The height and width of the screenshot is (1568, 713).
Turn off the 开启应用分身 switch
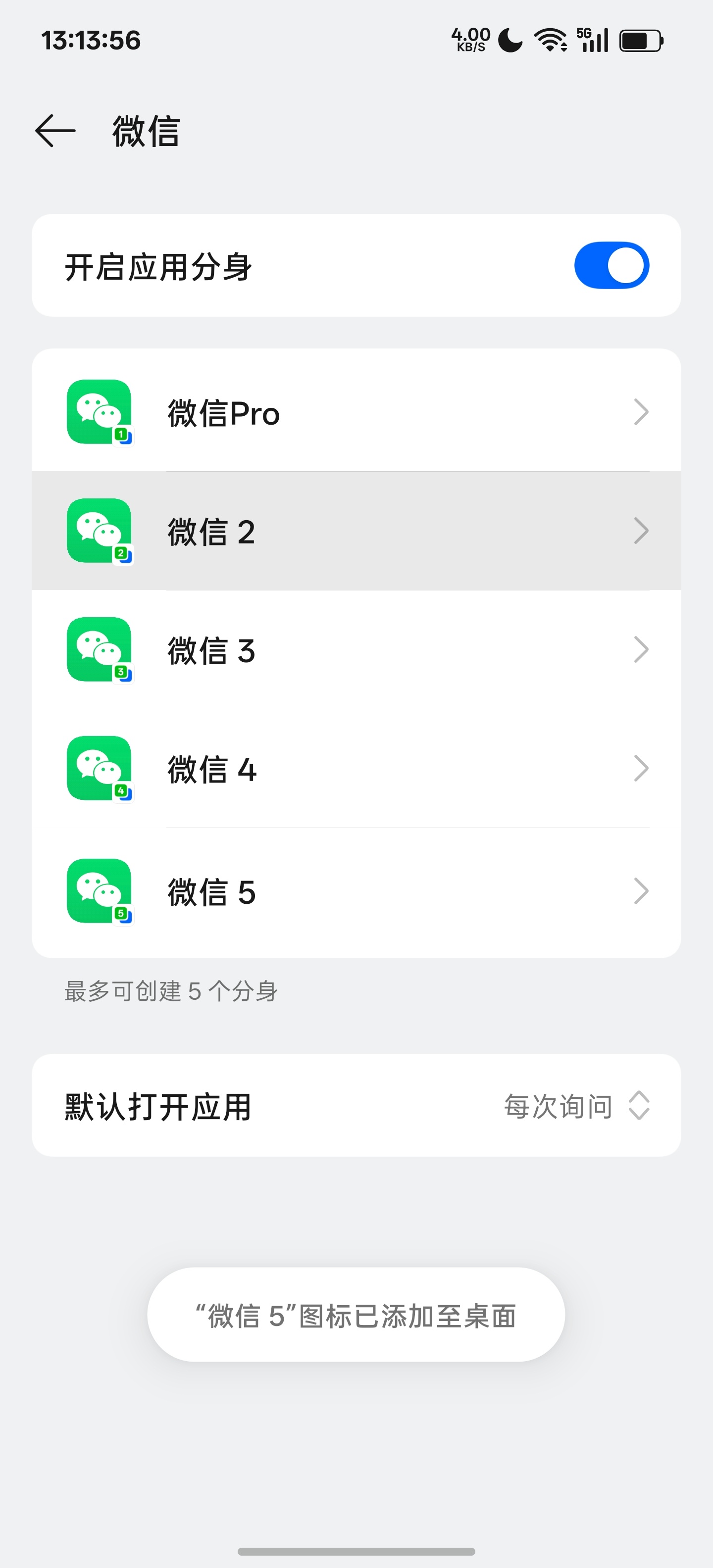[x=611, y=265]
